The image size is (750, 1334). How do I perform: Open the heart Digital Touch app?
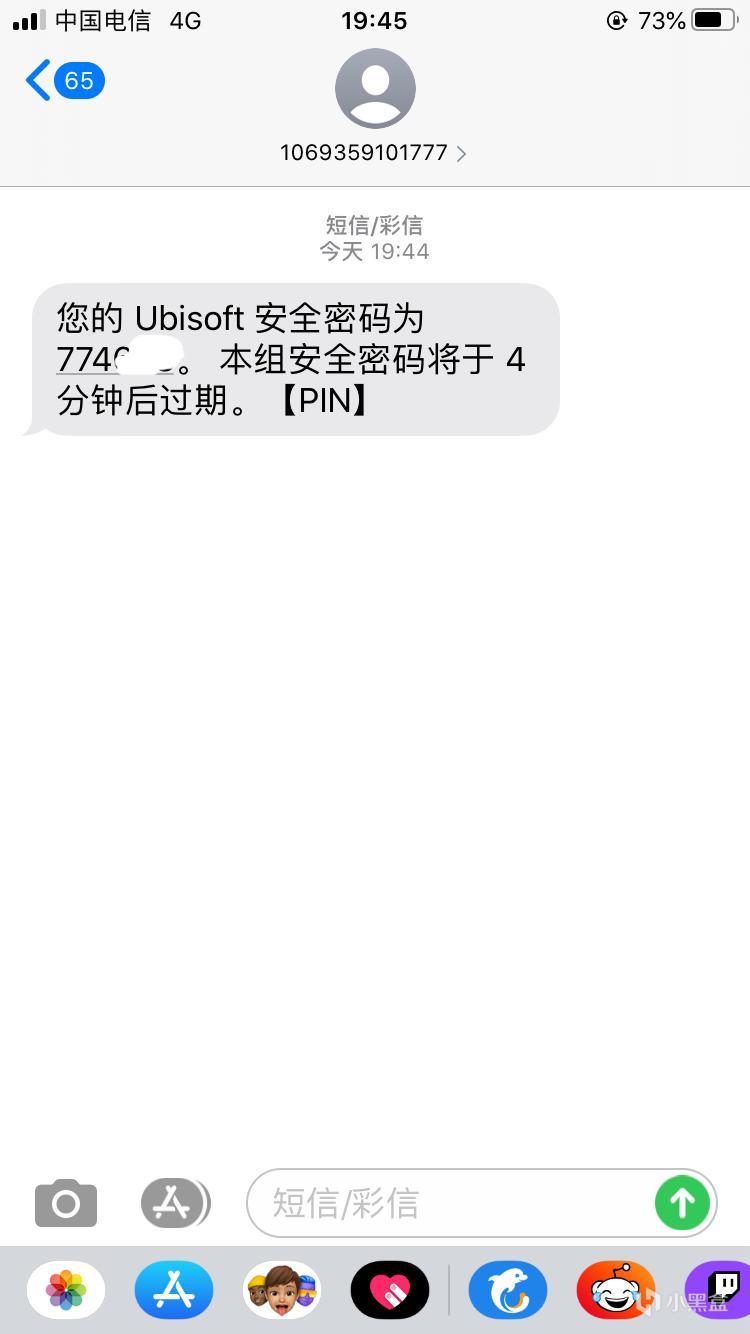pos(390,1290)
